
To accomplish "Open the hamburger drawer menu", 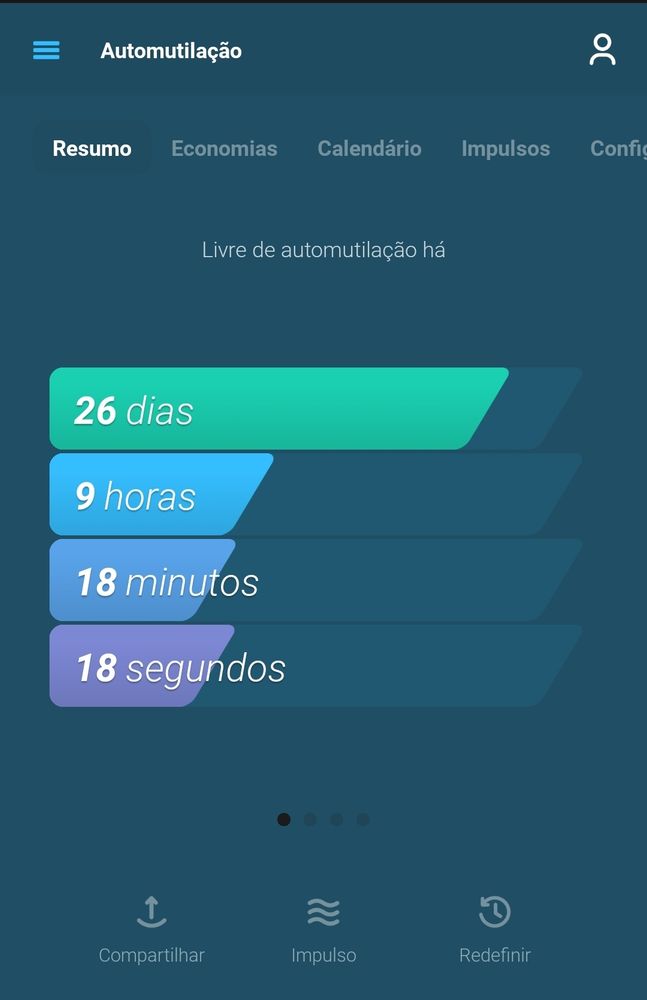I will click(x=46, y=50).
